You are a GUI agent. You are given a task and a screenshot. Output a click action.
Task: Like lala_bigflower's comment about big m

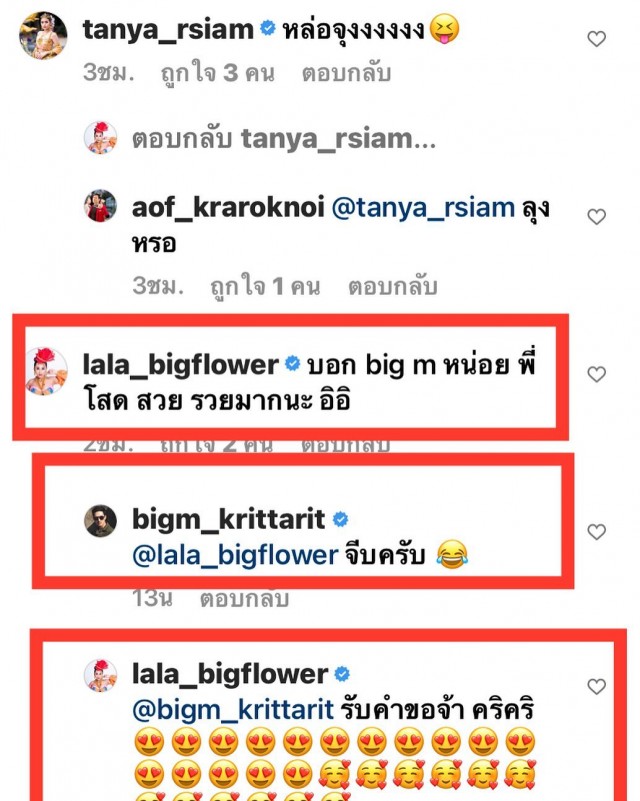point(596,374)
